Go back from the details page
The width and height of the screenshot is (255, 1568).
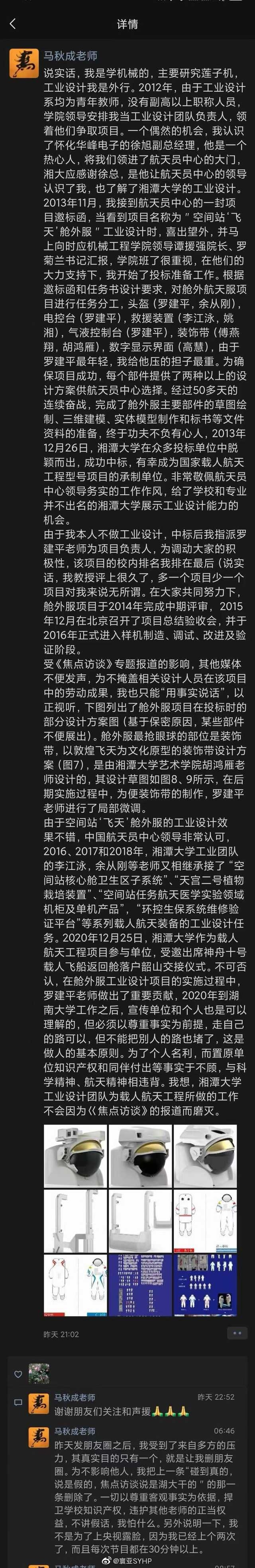click(x=13, y=24)
